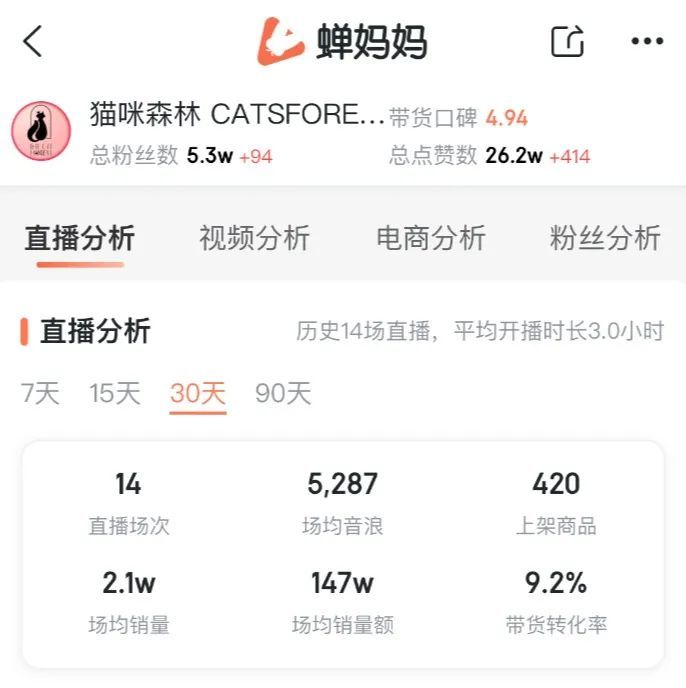The image size is (686, 688).
Task: Switch to the 电商分析 tab
Action: point(430,238)
